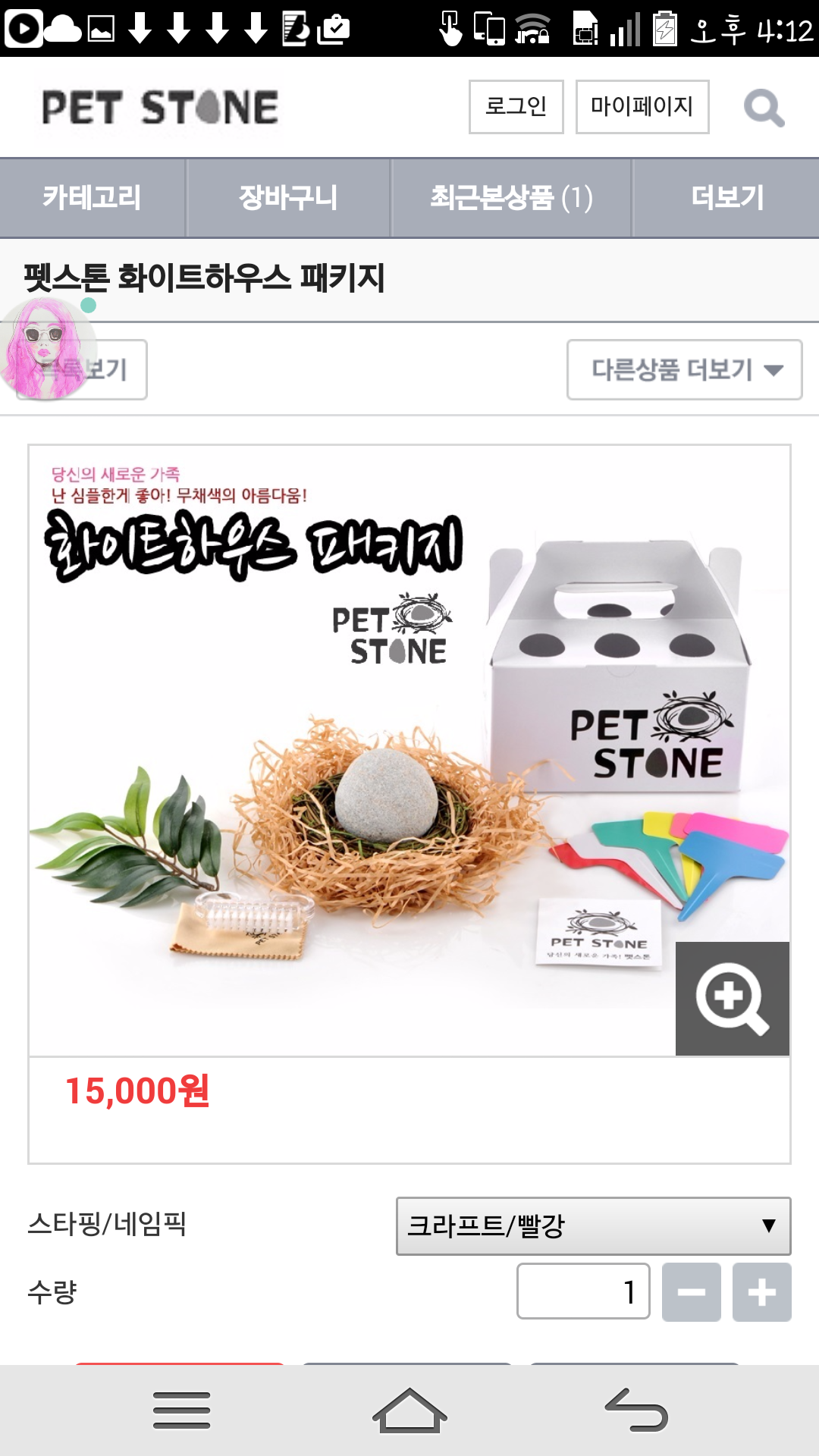Open the search magnifier icon
This screenshot has width=819, height=1456.
(764, 108)
